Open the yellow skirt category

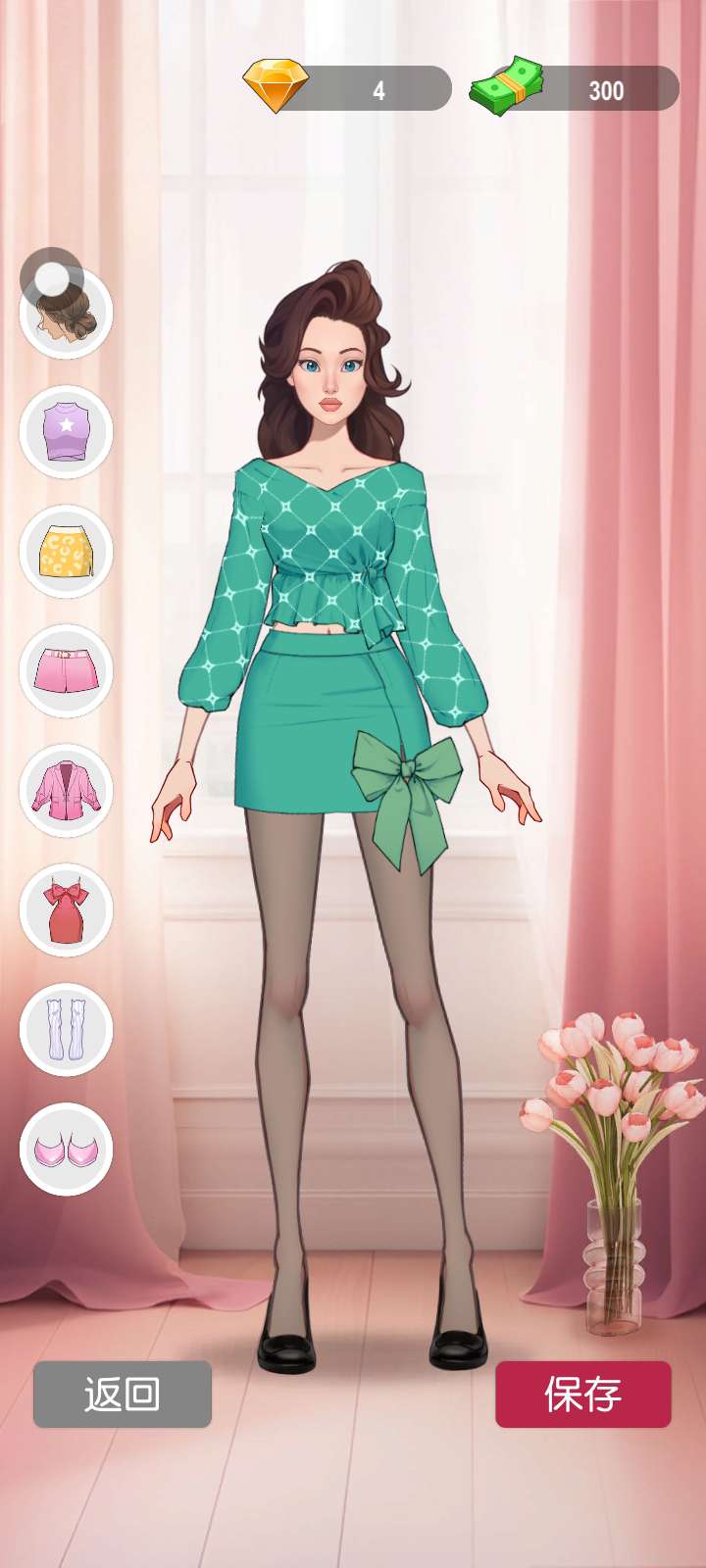(66, 552)
